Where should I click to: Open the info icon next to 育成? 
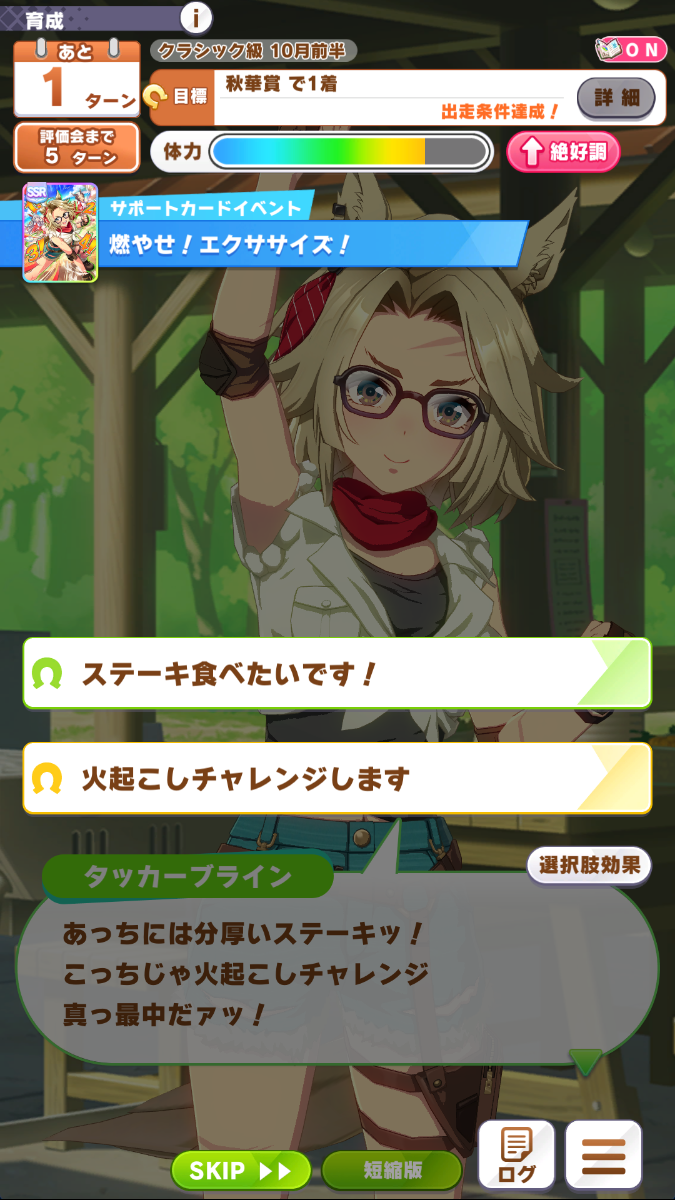coord(196,17)
